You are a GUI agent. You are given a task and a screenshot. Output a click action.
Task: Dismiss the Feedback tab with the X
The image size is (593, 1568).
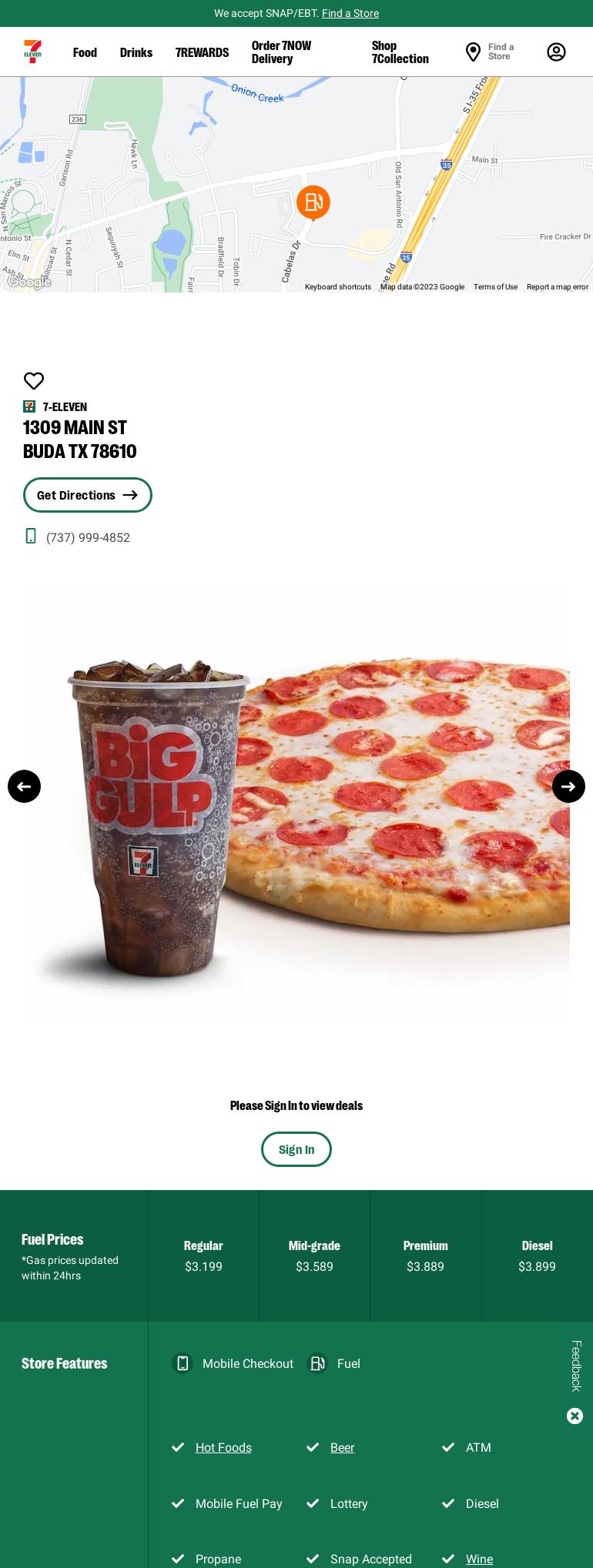click(x=575, y=1416)
